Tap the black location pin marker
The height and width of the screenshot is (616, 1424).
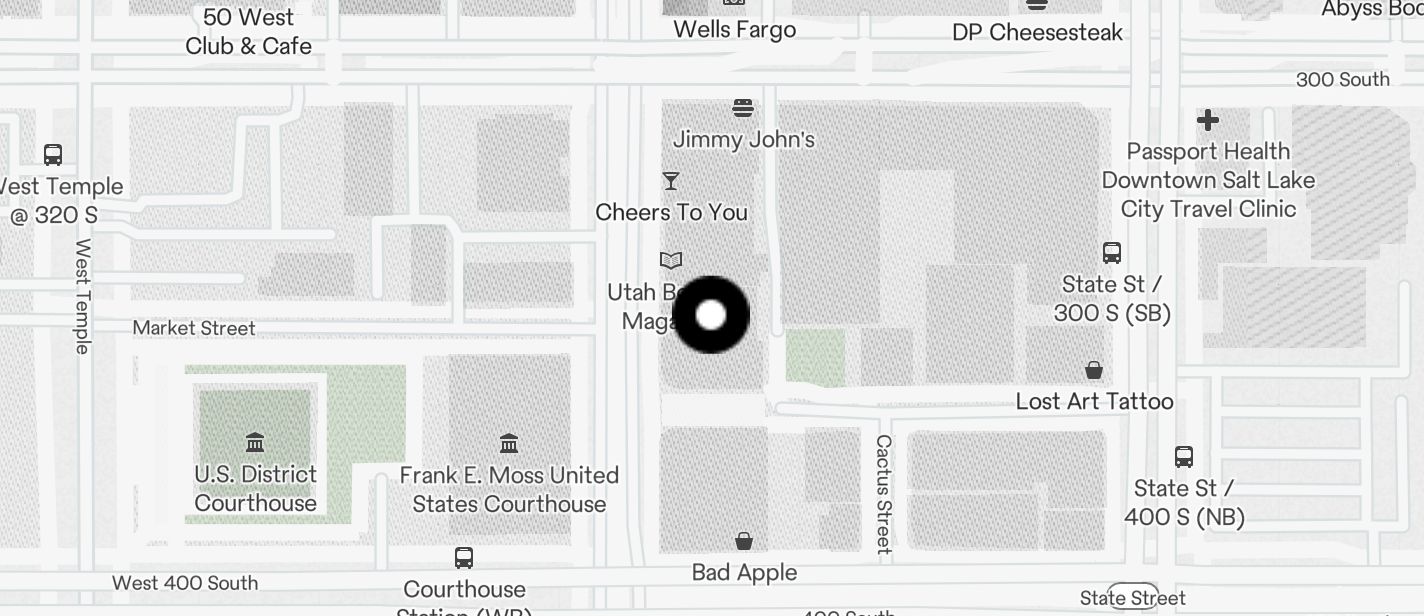click(x=711, y=315)
